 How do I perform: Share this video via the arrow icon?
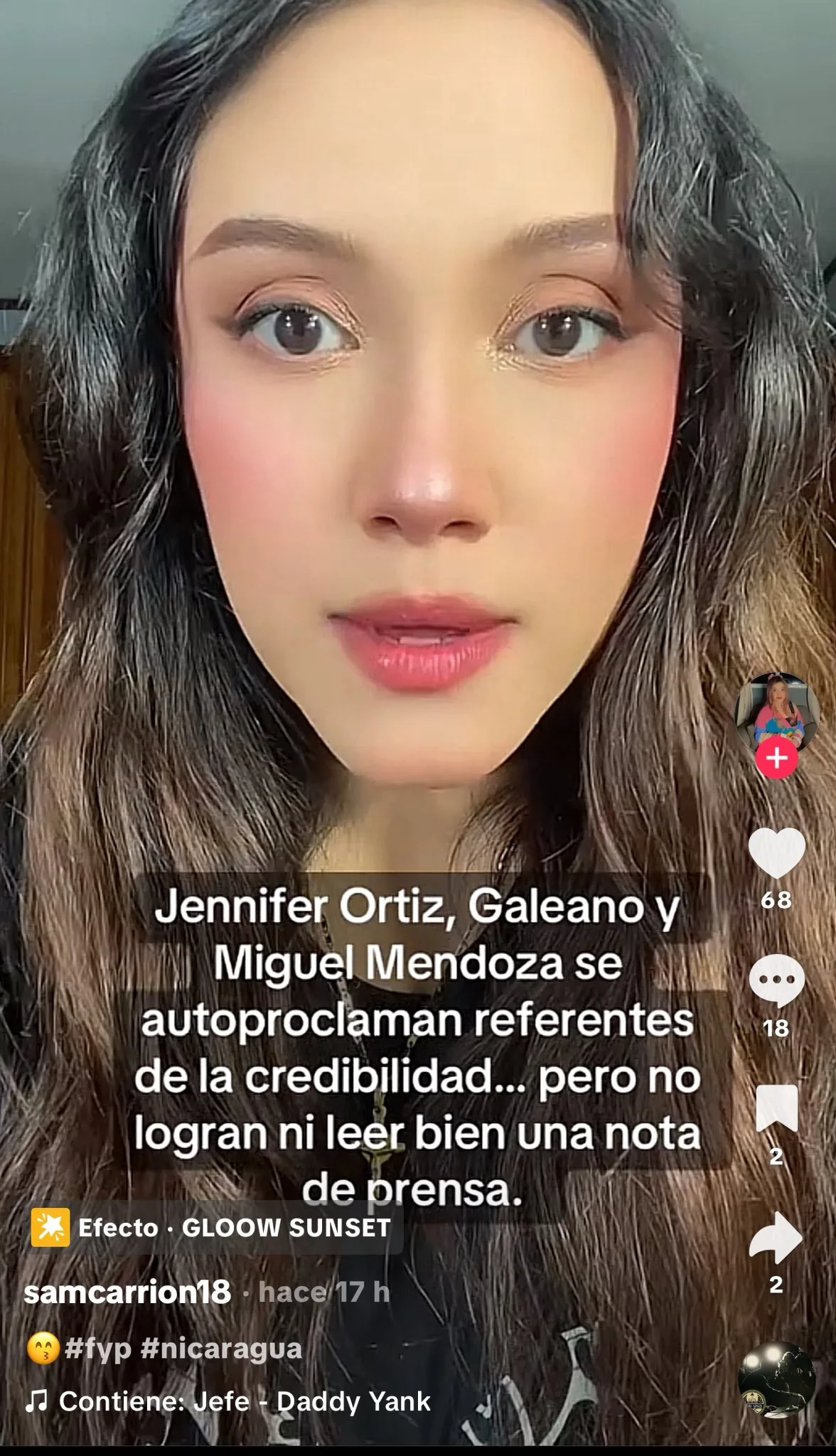point(776,1237)
